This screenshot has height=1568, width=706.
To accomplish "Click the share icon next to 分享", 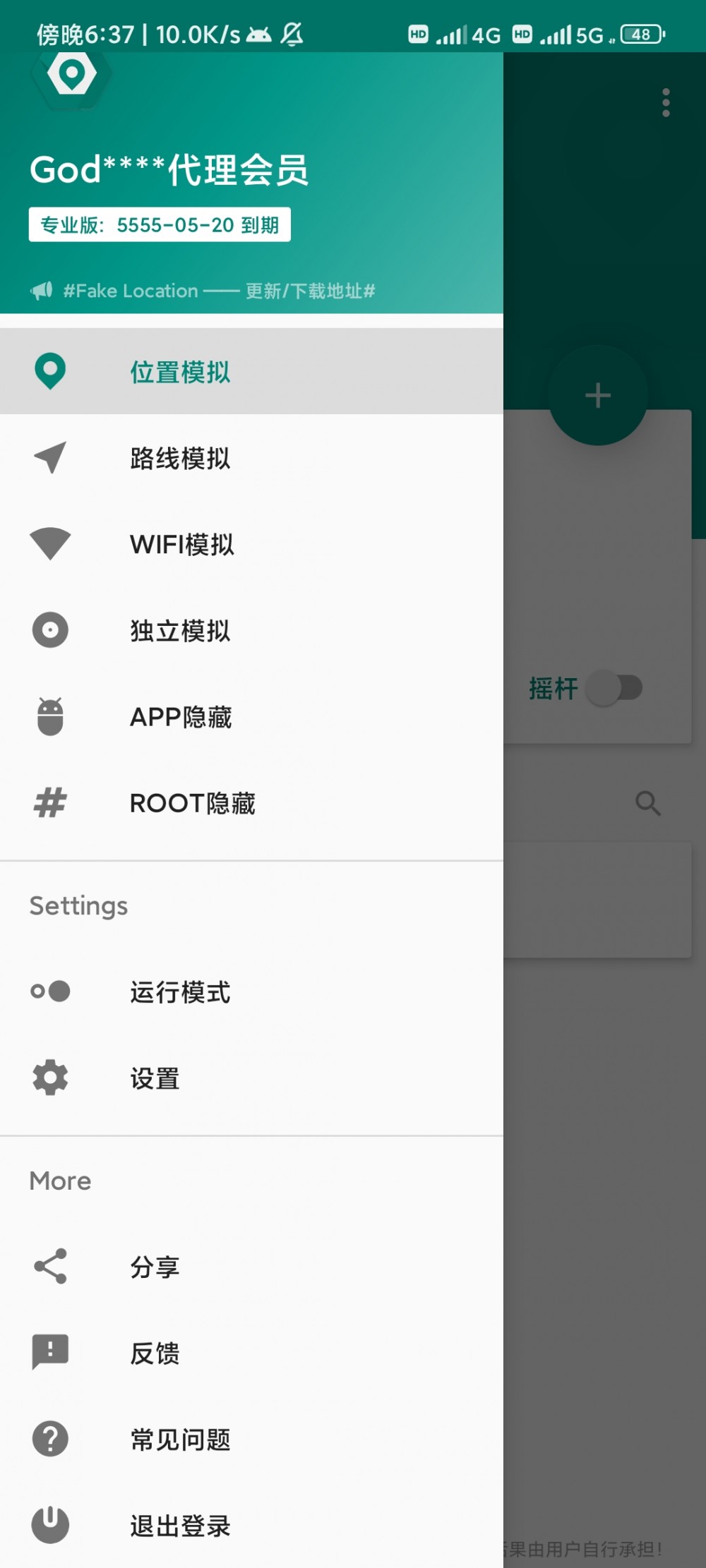I will pyautogui.click(x=49, y=1265).
